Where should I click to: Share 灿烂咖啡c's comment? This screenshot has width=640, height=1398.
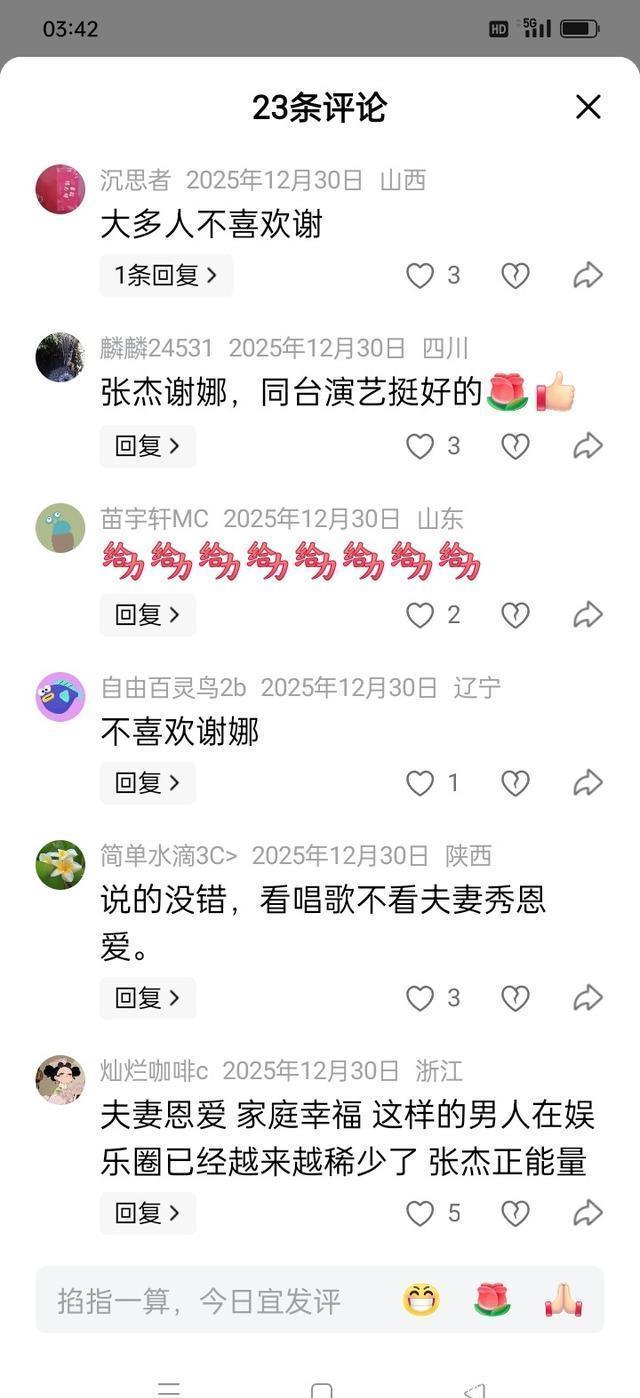588,1213
